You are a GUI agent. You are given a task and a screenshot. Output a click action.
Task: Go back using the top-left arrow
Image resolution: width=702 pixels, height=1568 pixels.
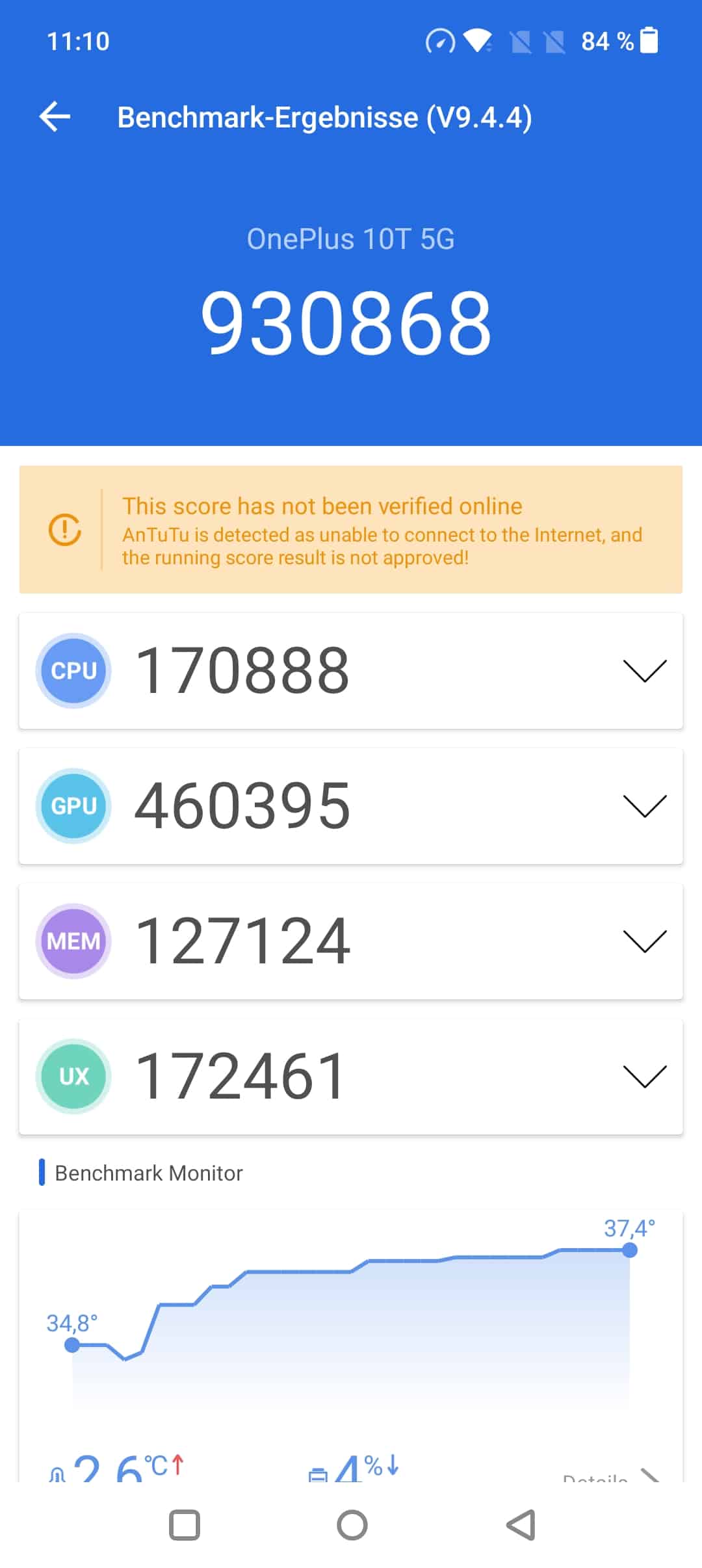55,117
